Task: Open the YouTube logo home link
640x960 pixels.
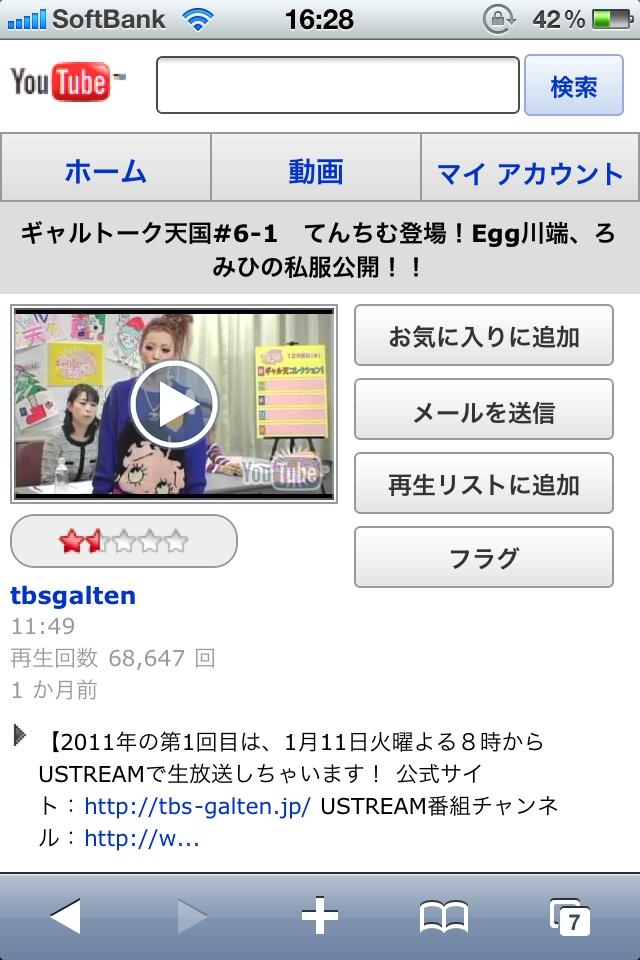Action: tap(67, 83)
